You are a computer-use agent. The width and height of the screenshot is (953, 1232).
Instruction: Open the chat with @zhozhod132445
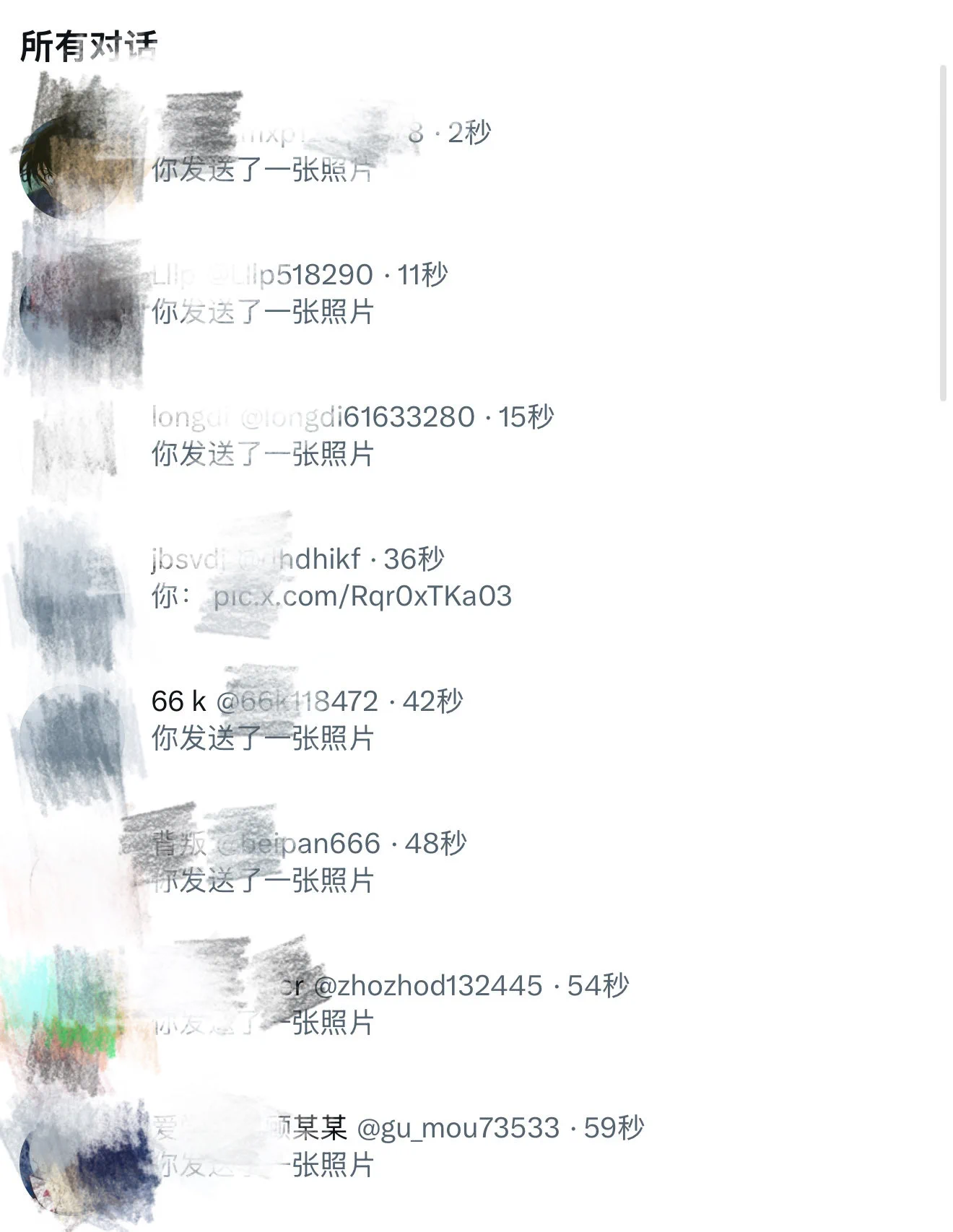pyautogui.click(x=433, y=1004)
